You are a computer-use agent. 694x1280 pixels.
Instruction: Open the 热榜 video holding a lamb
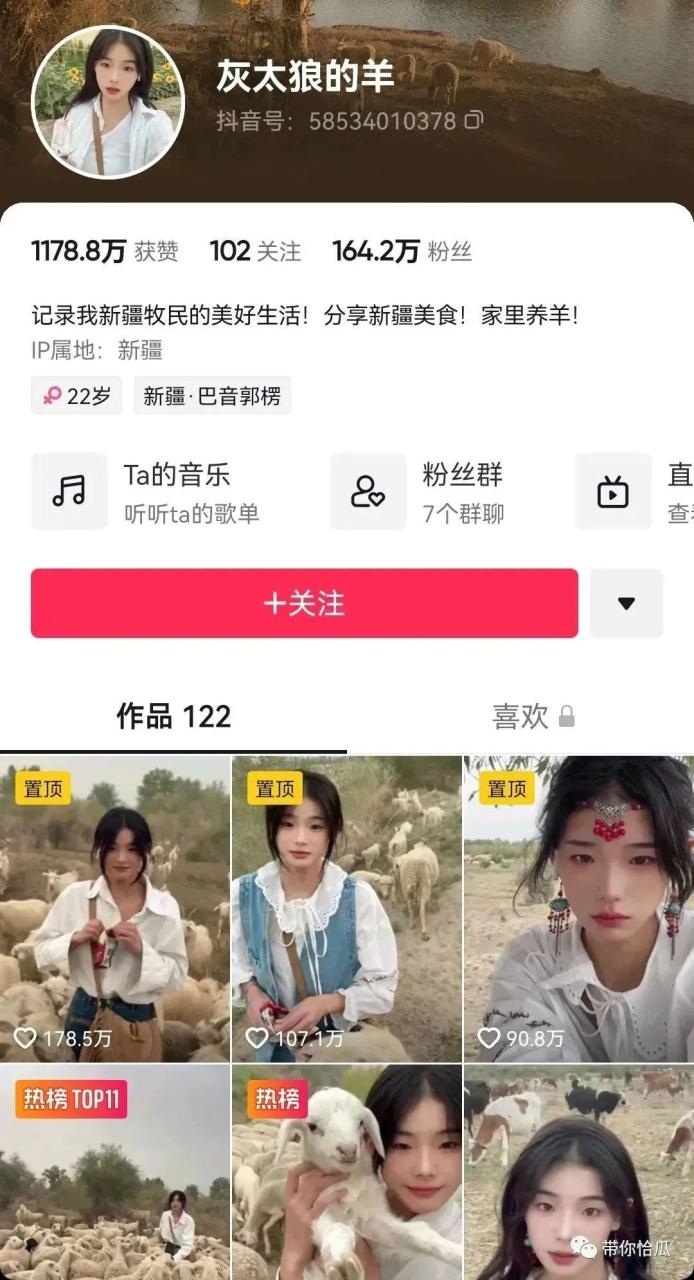pos(347,1172)
